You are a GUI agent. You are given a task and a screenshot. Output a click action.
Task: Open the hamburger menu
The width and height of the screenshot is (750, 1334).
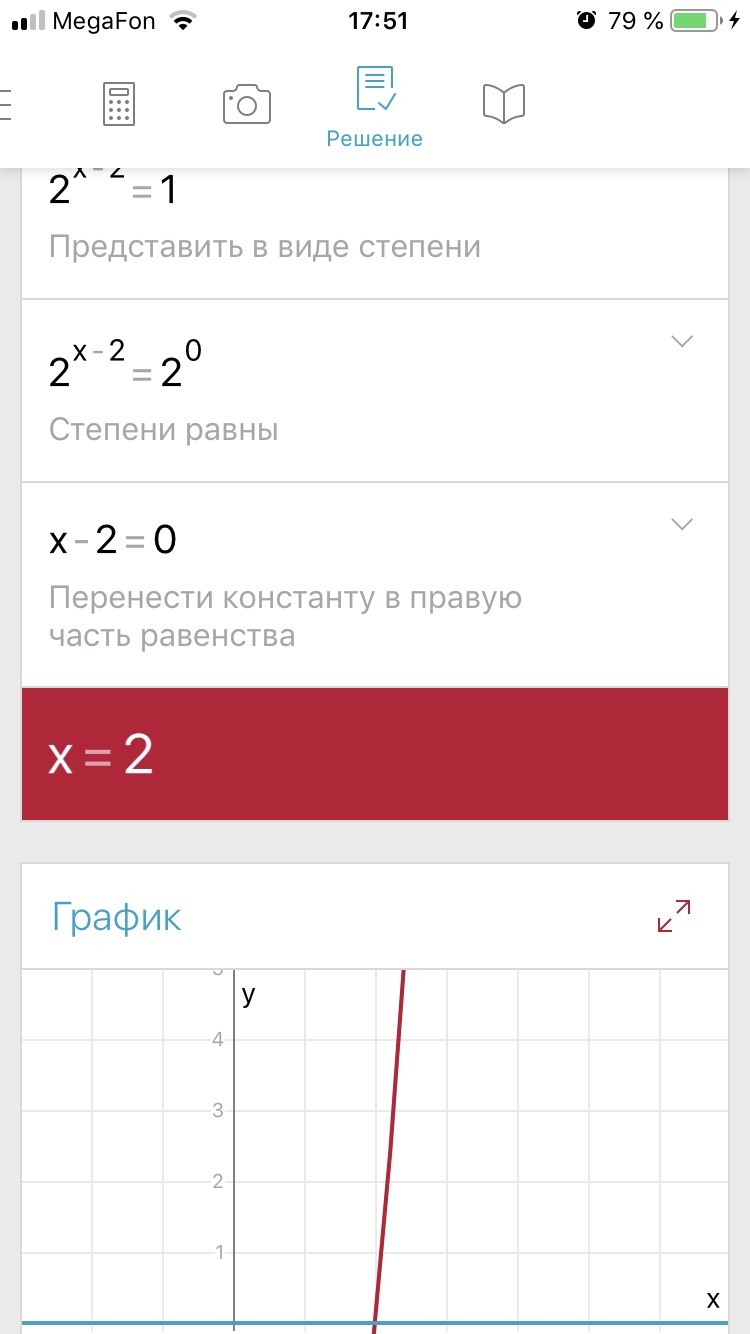pos(8,104)
